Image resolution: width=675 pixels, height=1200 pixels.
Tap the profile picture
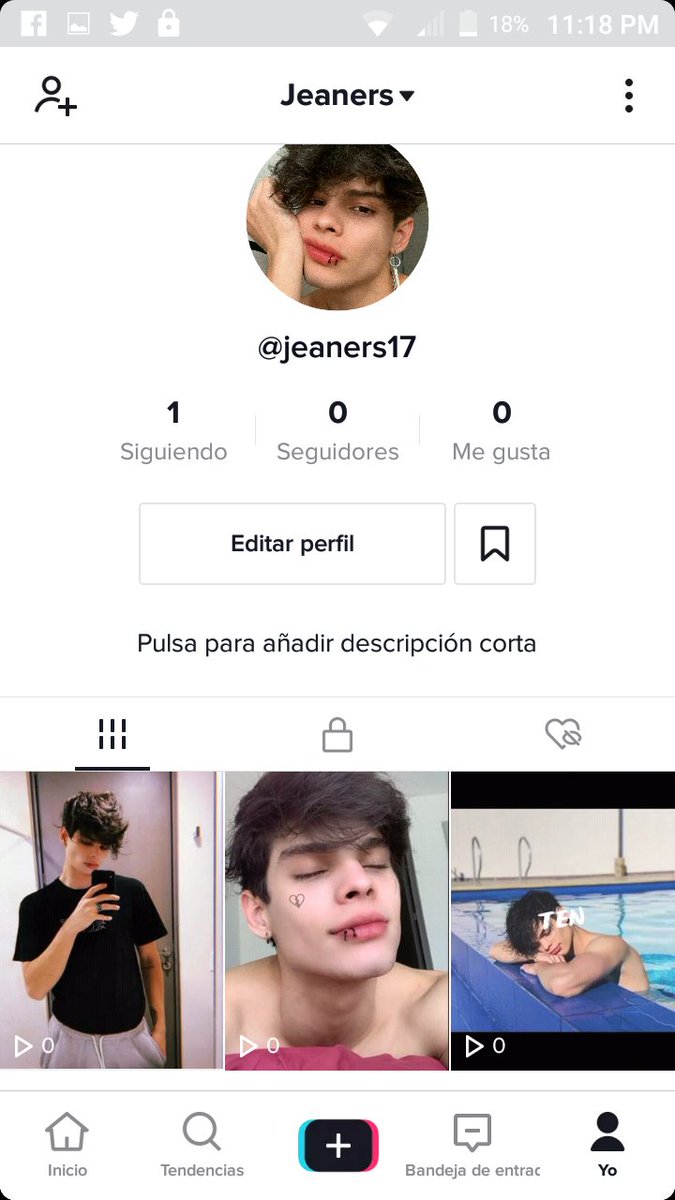click(337, 225)
